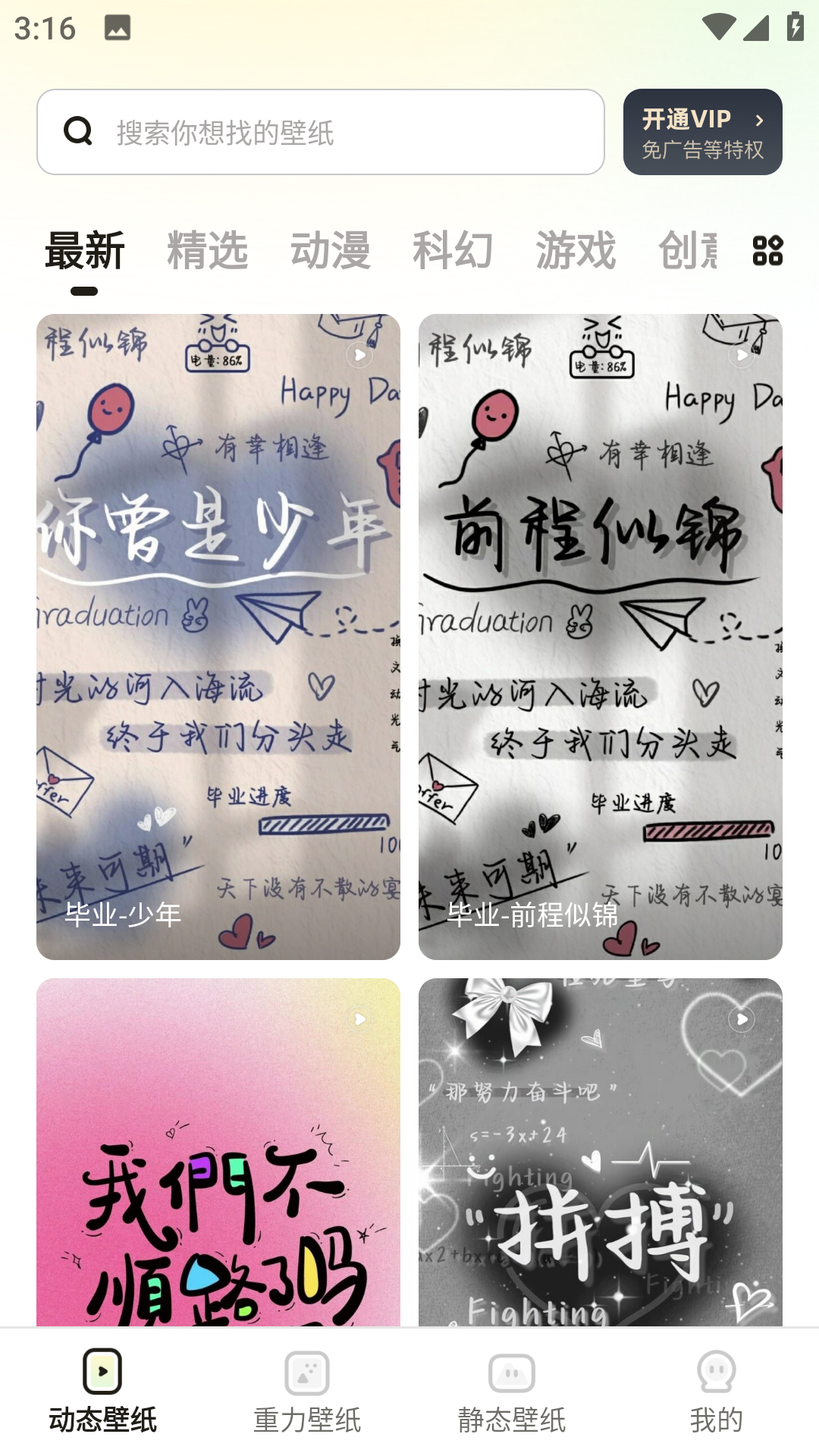Open the grey 拼搏 wallpaper
The height and width of the screenshot is (1456, 819).
point(601,1153)
